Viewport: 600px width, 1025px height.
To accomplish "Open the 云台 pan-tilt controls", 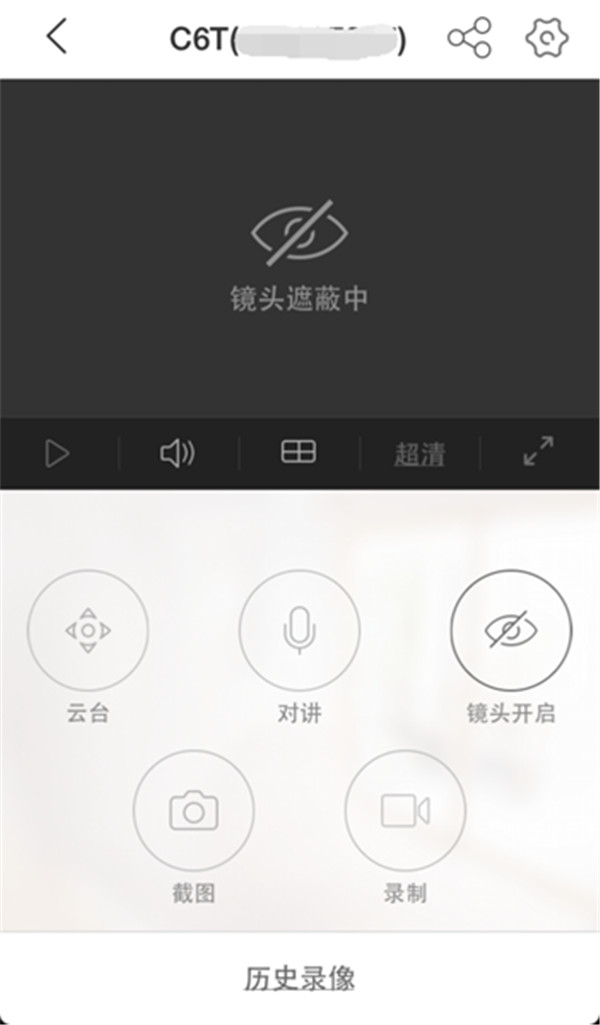I will (x=88, y=631).
